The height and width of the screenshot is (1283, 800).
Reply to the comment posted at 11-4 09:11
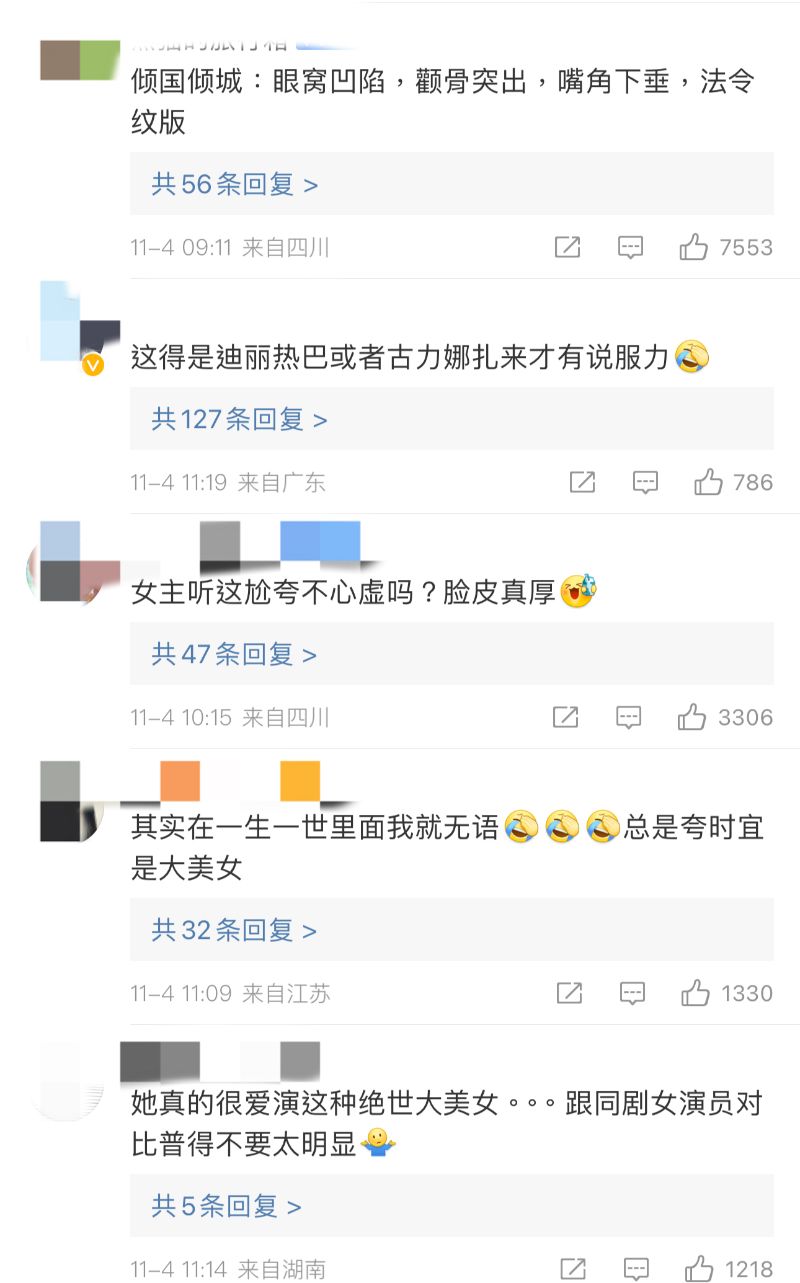[x=630, y=247]
